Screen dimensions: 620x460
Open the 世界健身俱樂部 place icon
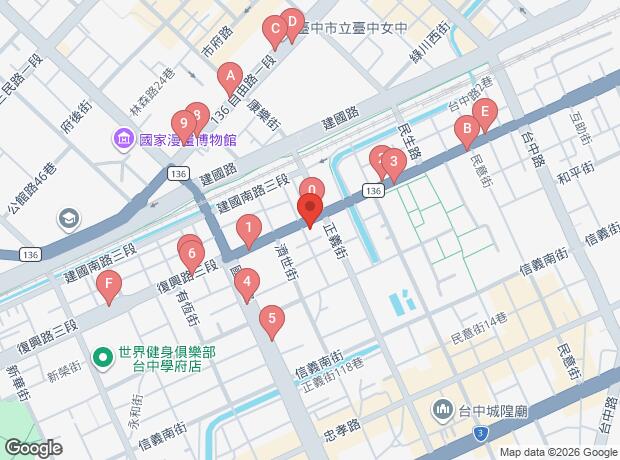[x=101, y=356]
